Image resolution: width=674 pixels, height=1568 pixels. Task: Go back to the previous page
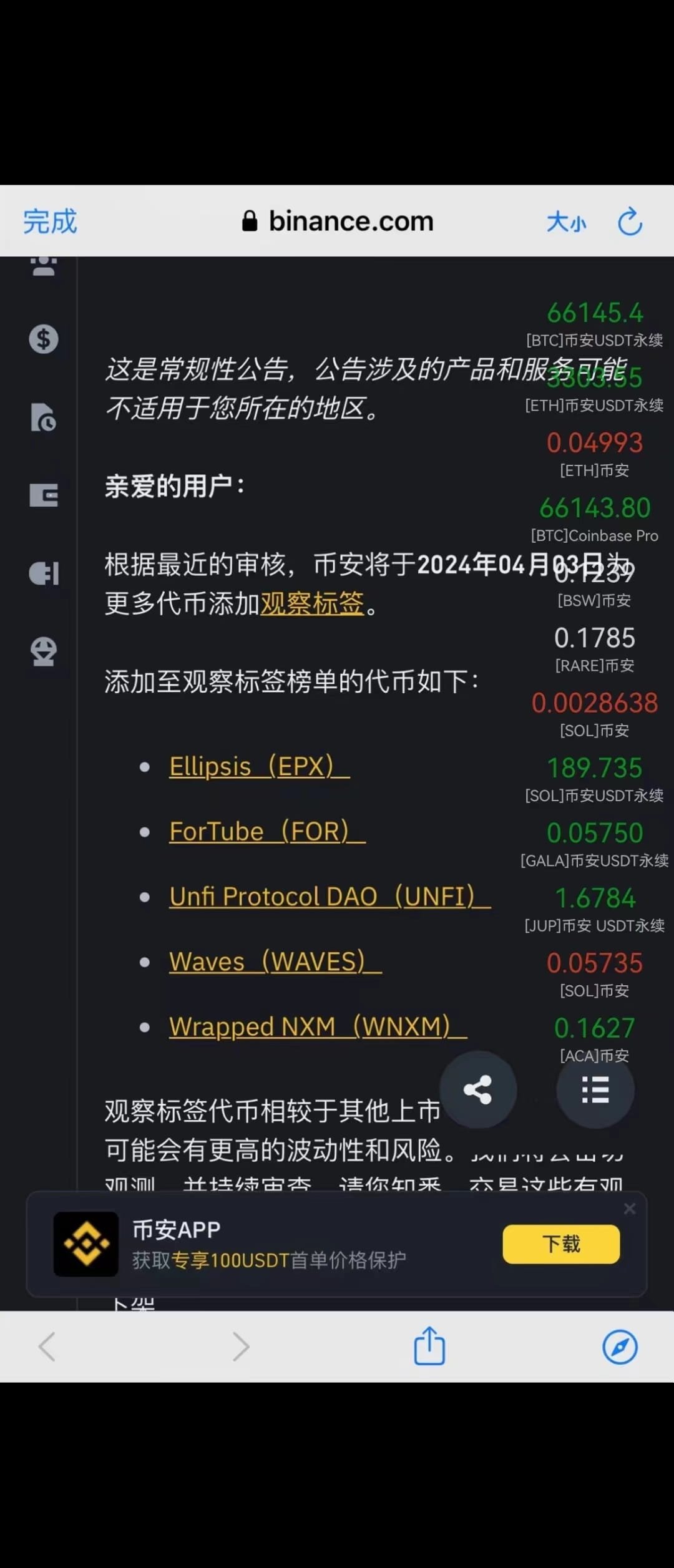coord(47,1346)
